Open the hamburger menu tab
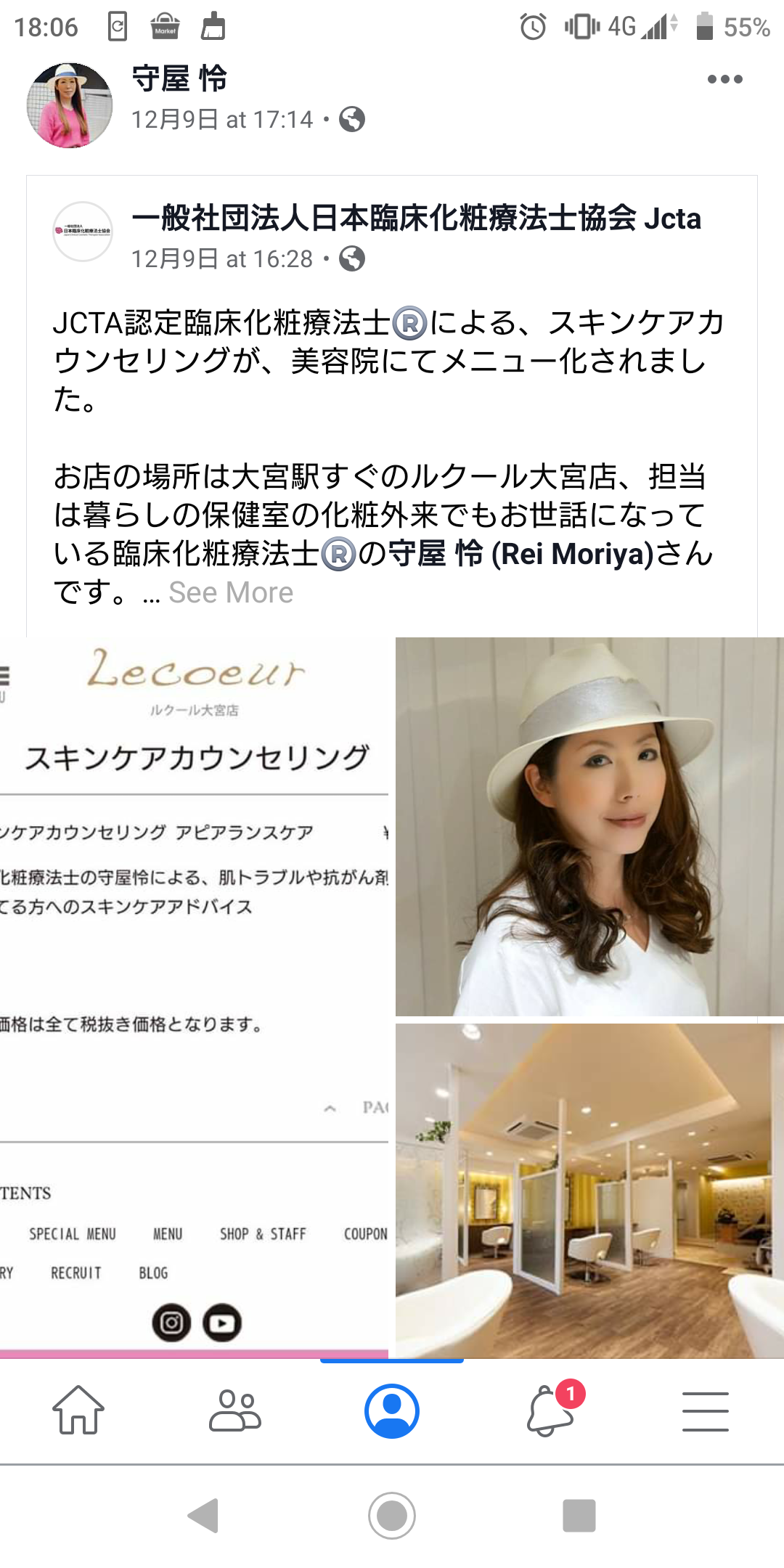The width and height of the screenshot is (784, 1568). [x=705, y=1410]
